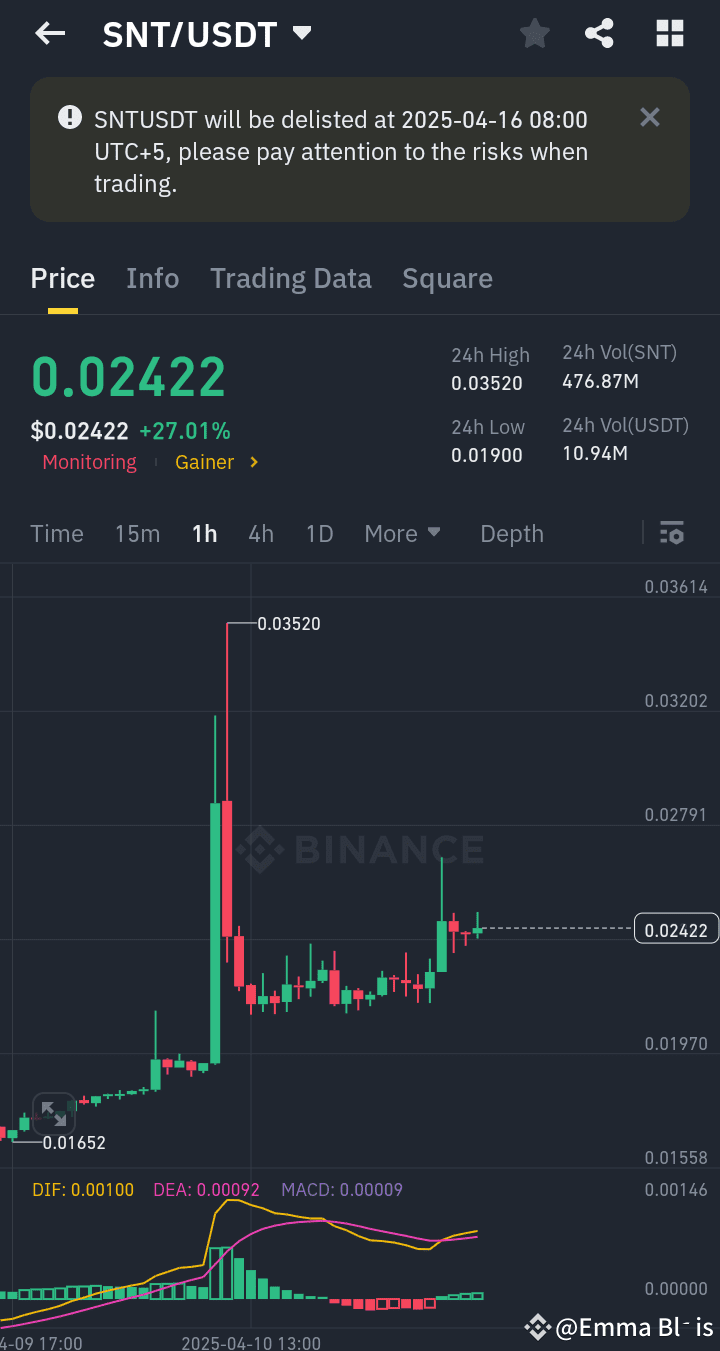The height and width of the screenshot is (1351, 720).
Task: Tap the back arrow to exit the chart
Action: tap(49, 33)
